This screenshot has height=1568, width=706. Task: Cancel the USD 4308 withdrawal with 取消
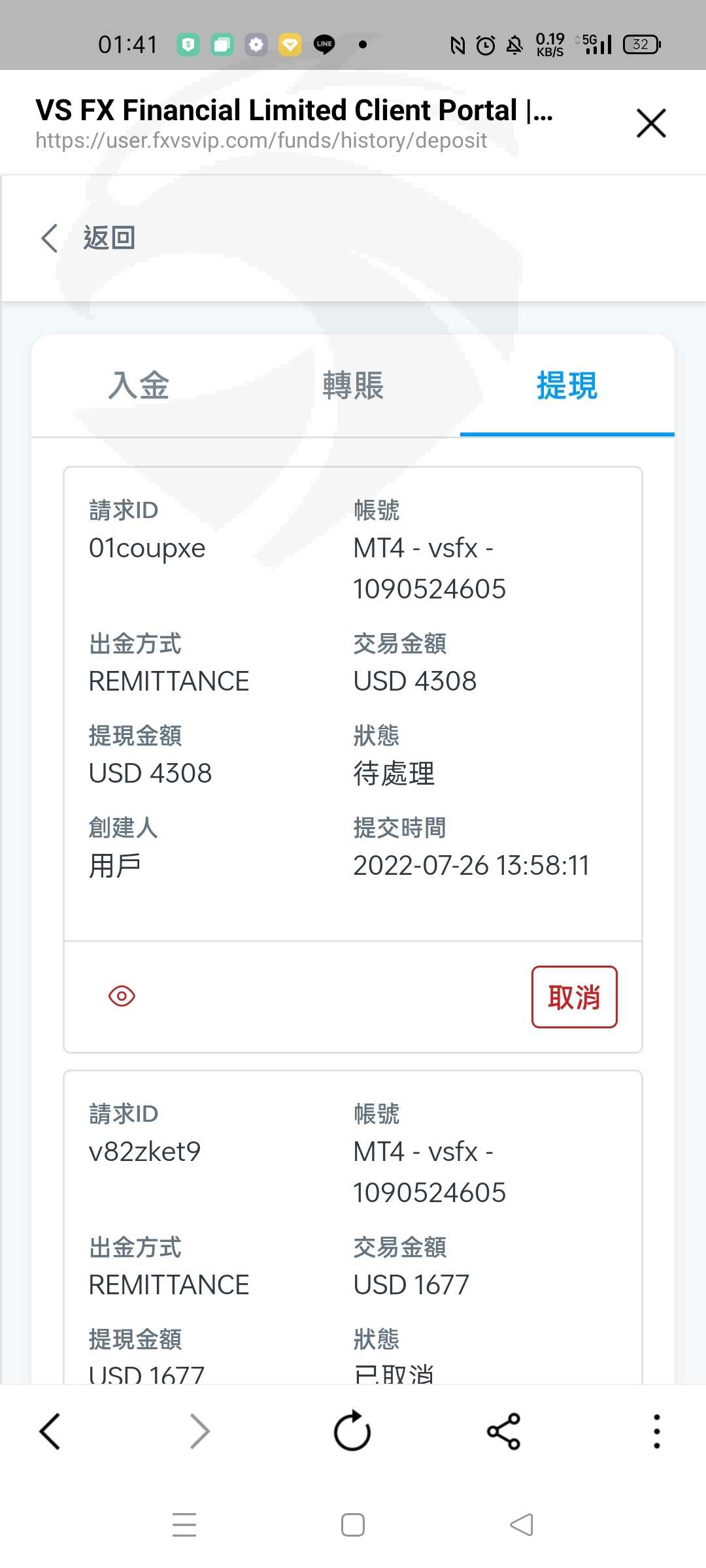tap(575, 997)
